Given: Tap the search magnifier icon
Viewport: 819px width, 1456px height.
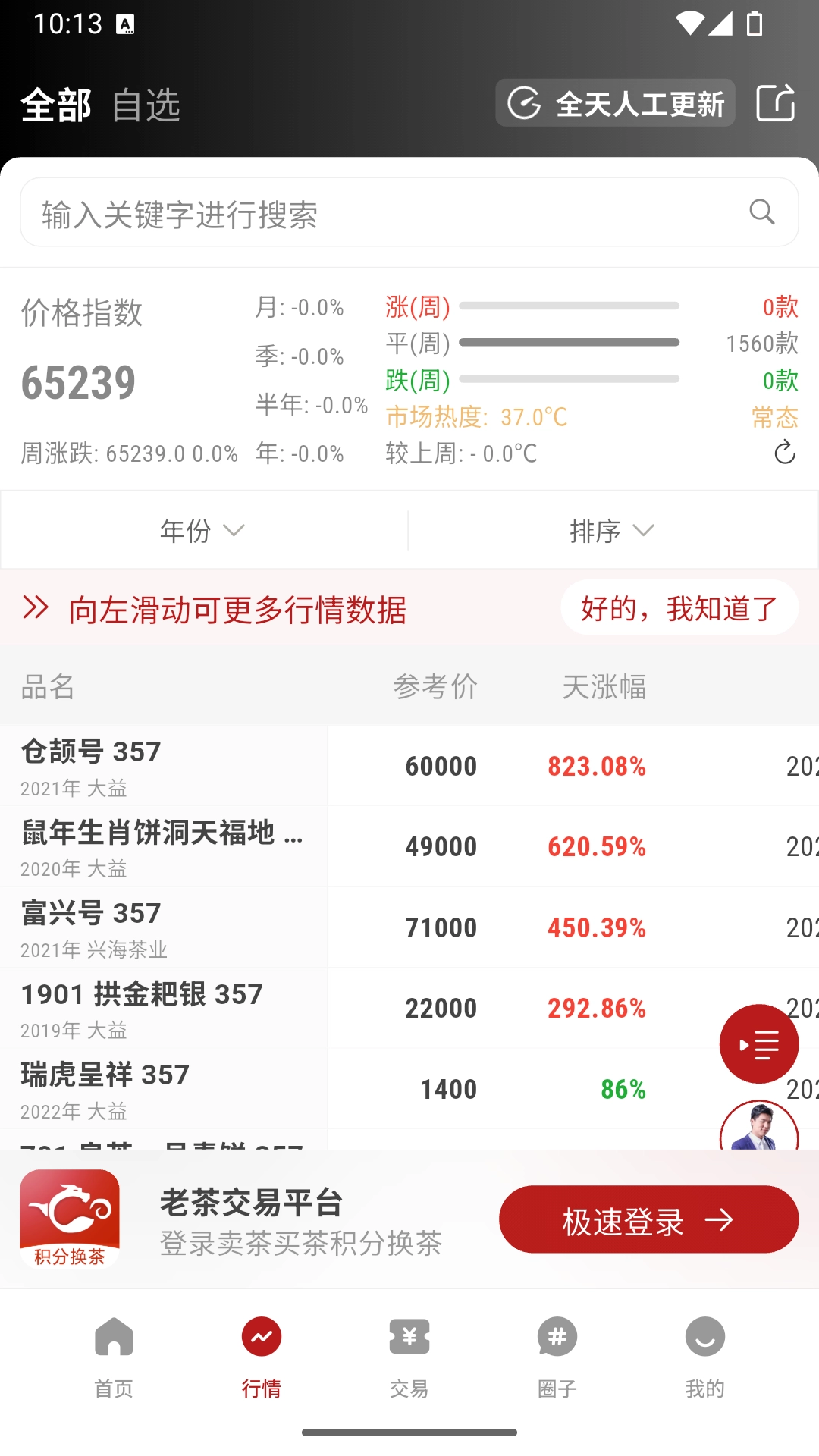Looking at the screenshot, I should [761, 213].
